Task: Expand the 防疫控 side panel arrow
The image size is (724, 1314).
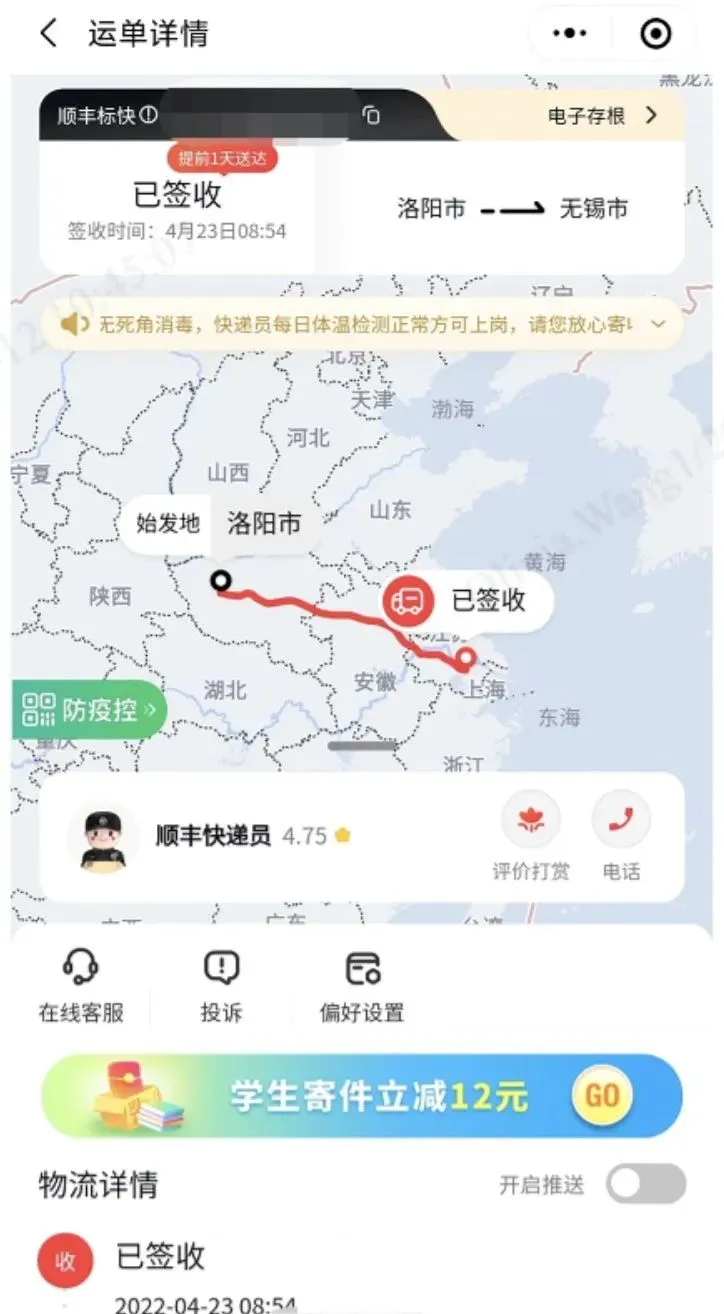Action: (150, 710)
